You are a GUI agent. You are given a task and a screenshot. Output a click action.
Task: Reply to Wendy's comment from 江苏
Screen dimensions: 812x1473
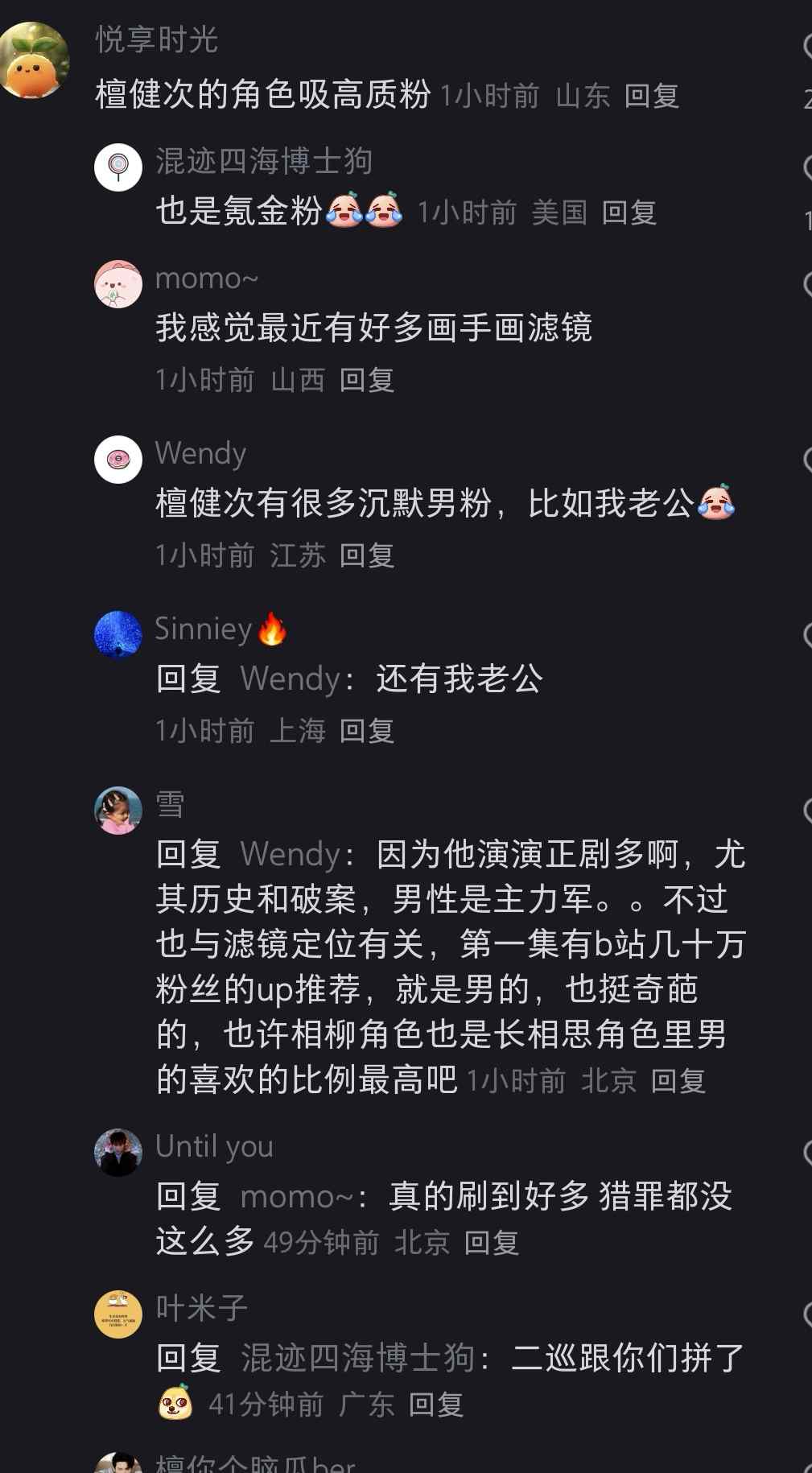pyautogui.click(x=366, y=555)
